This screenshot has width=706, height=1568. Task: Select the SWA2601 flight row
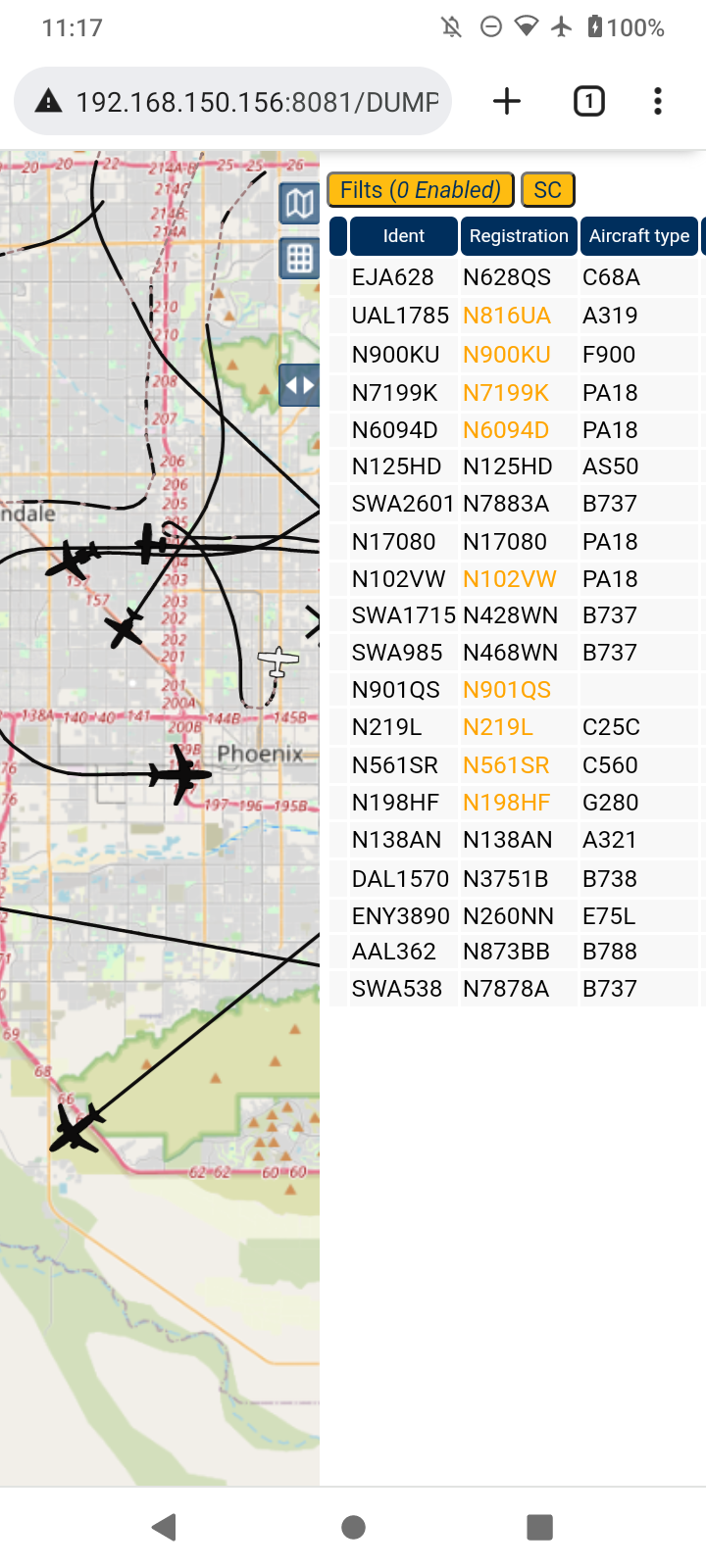(x=517, y=504)
